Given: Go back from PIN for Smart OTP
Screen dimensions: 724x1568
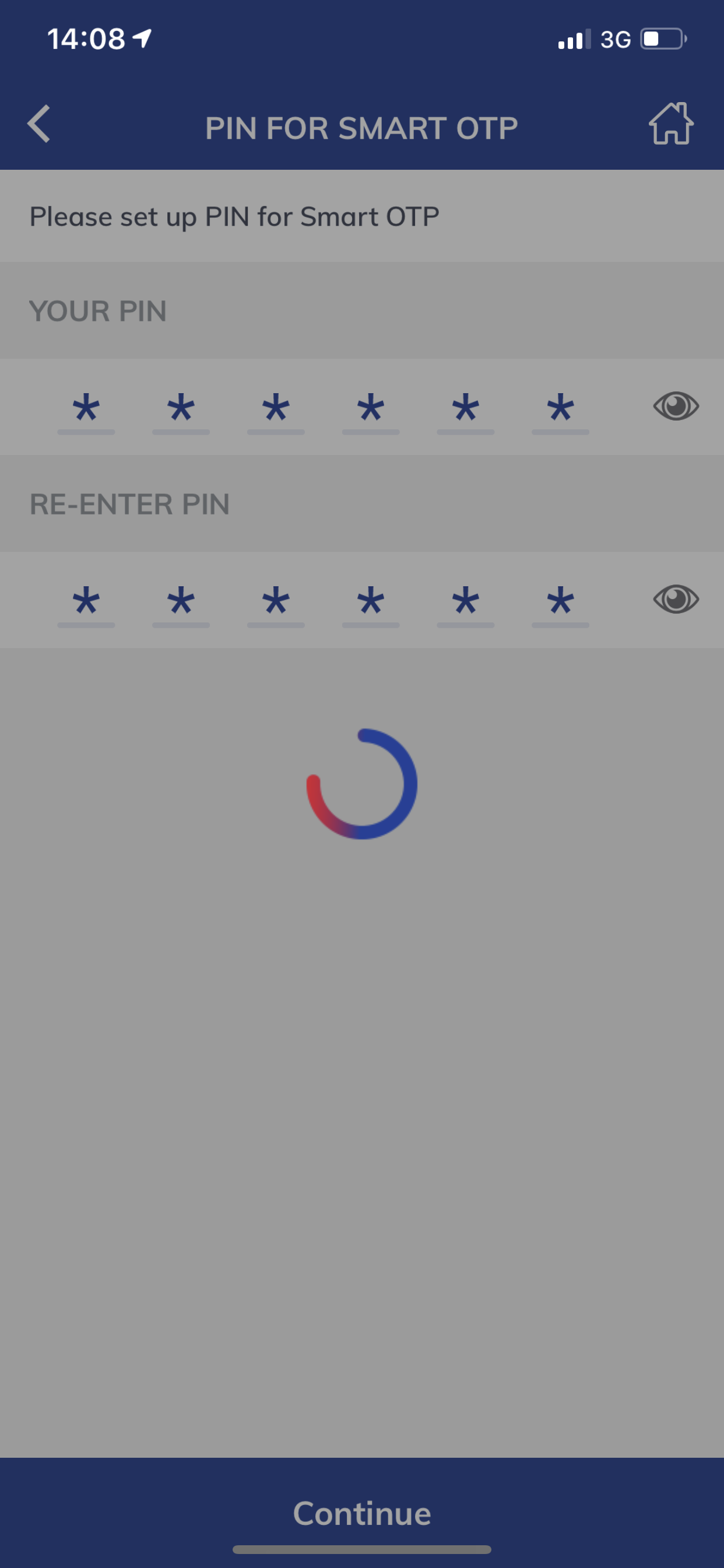Looking at the screenshot, I should pos(39,124).
